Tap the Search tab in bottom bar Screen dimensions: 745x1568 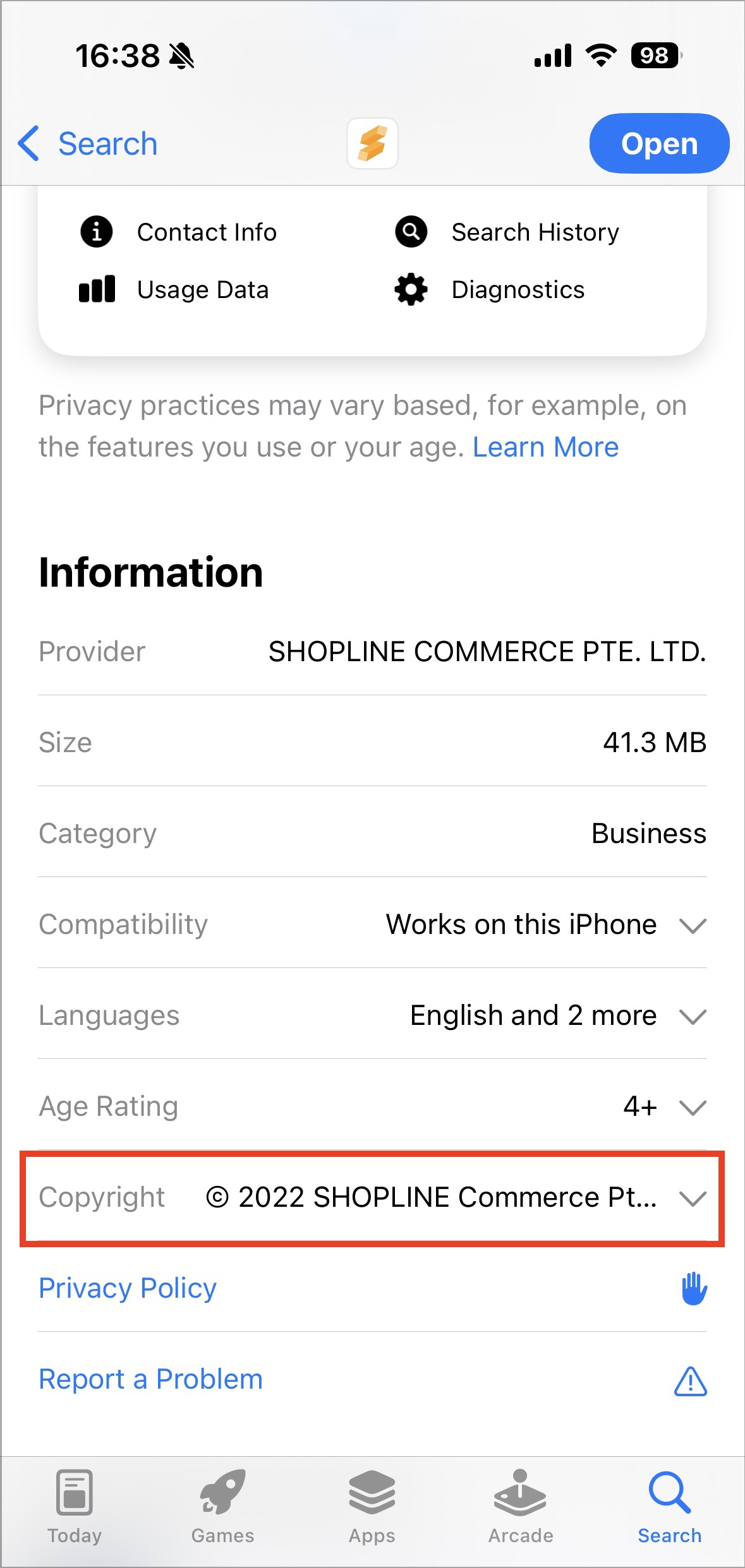click(669, 1507)
